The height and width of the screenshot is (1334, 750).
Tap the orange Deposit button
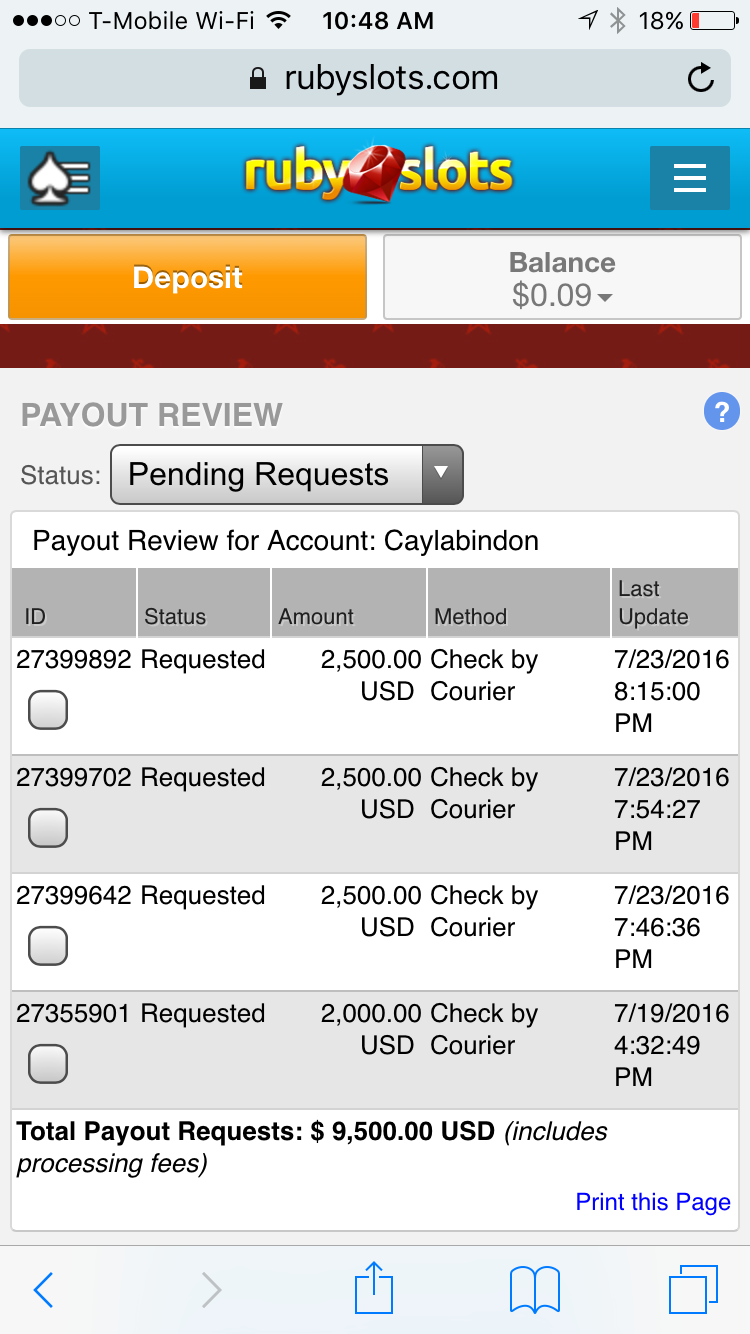[188, 277]
